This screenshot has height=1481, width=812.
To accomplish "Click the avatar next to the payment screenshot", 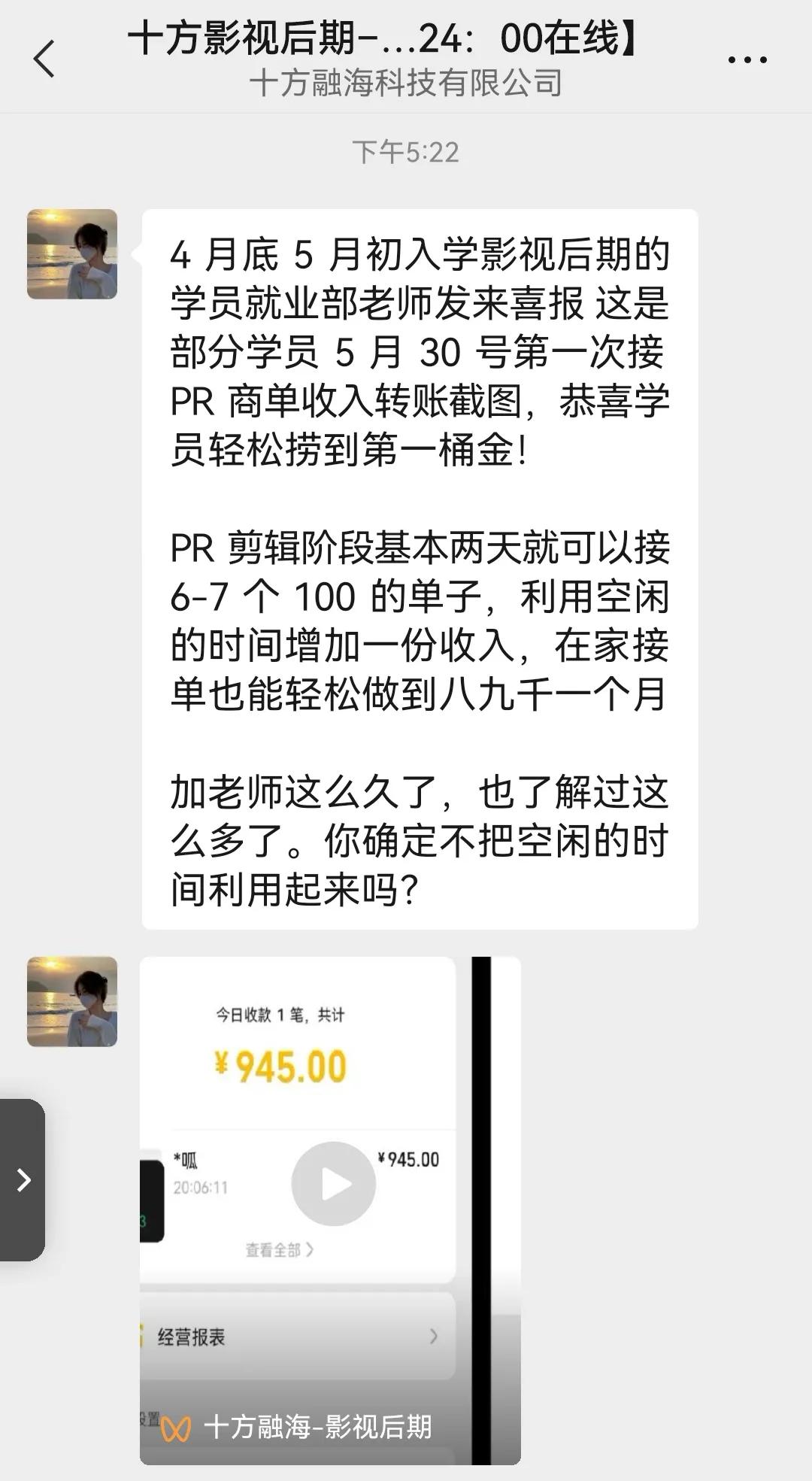I will (x=73, y=1000).
